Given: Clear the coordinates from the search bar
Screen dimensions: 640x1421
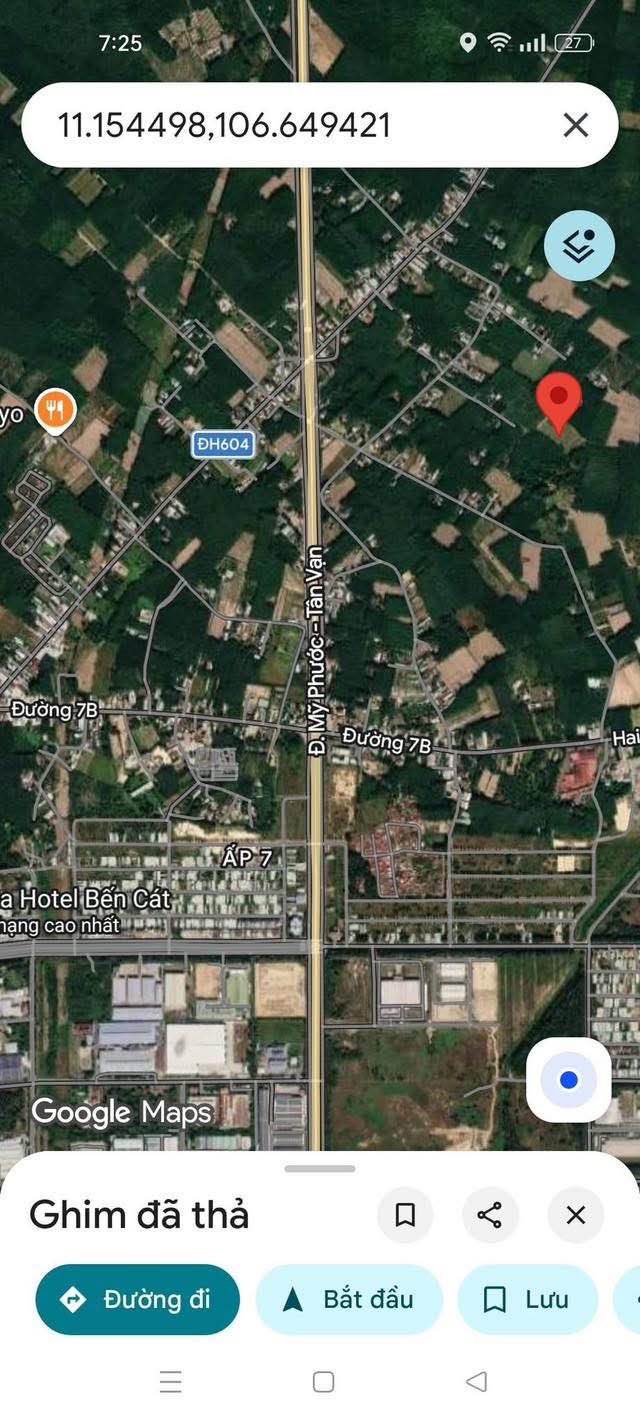Looking at the screenshot, I should coord(576,125).
